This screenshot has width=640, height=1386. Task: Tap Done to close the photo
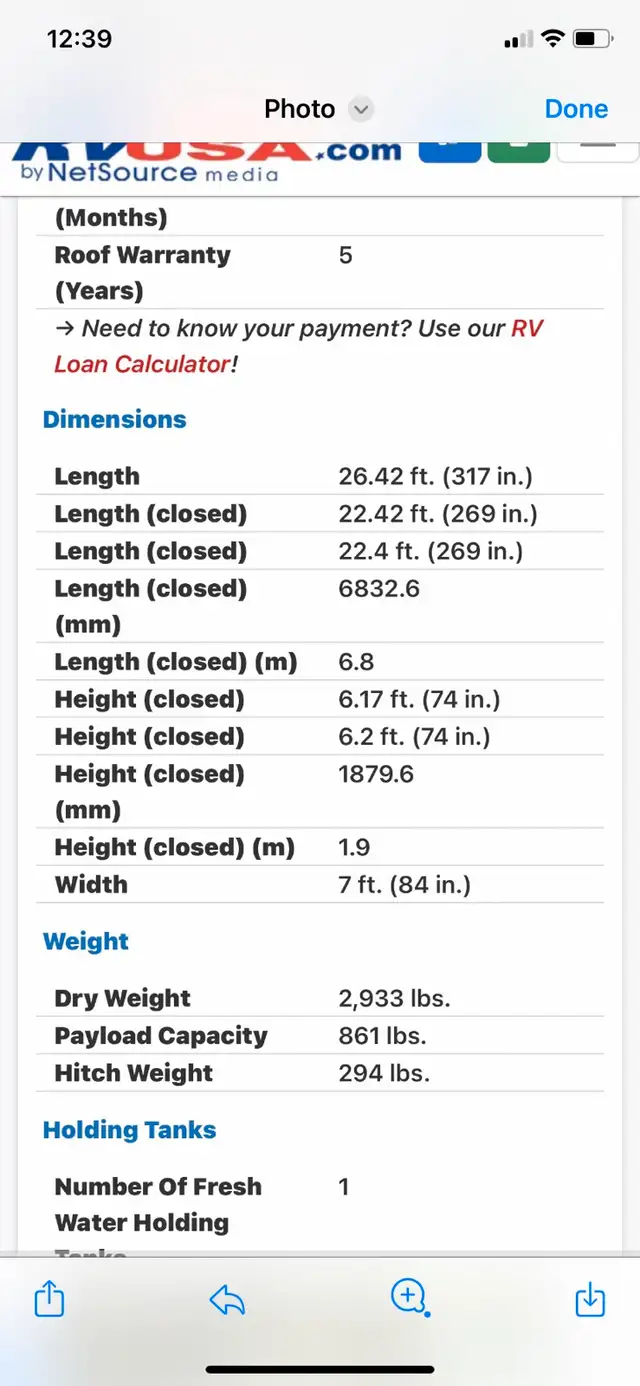coord(576,109)
